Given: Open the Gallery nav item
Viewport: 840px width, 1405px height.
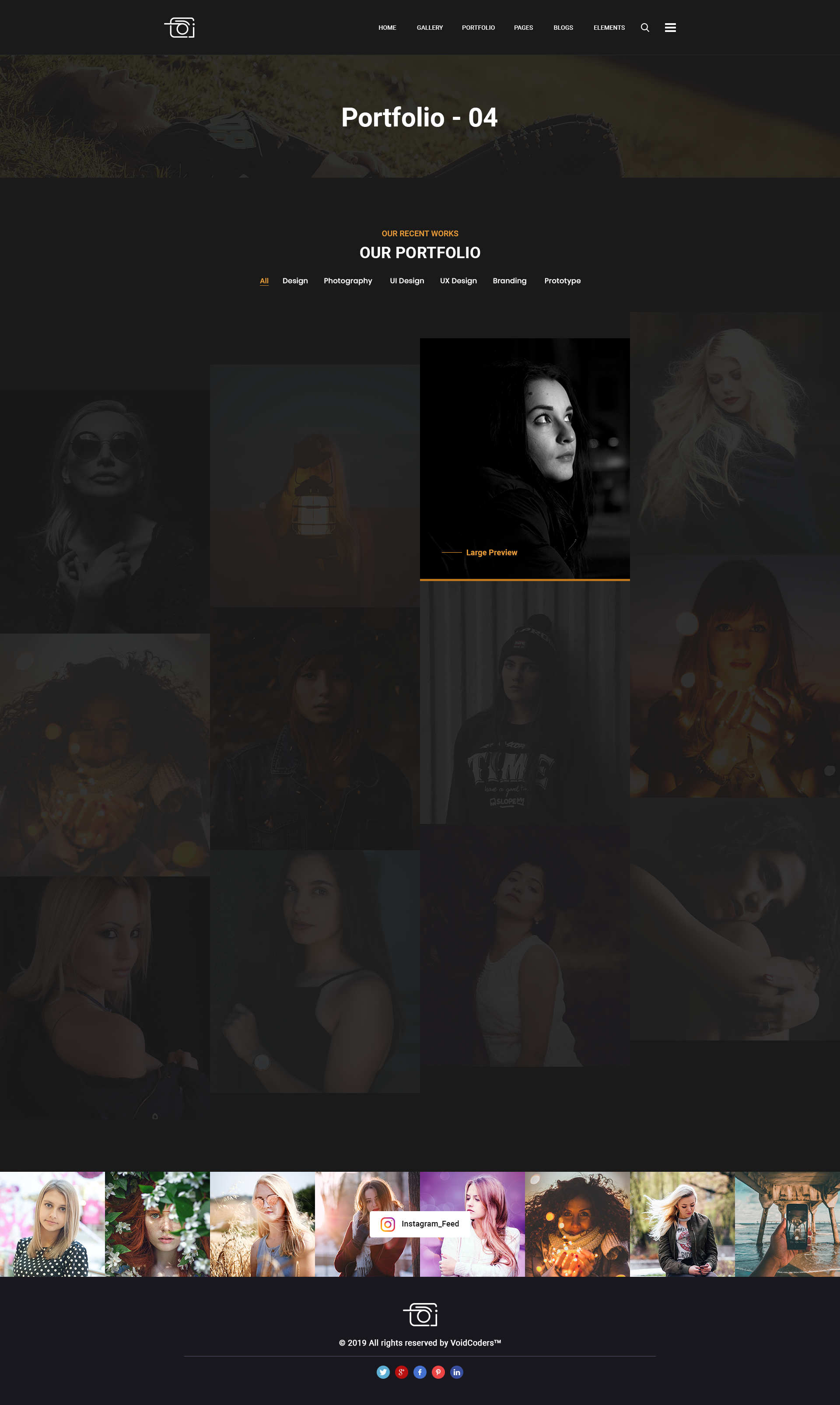Looking at the screenshot, I should tap(430, 28).
